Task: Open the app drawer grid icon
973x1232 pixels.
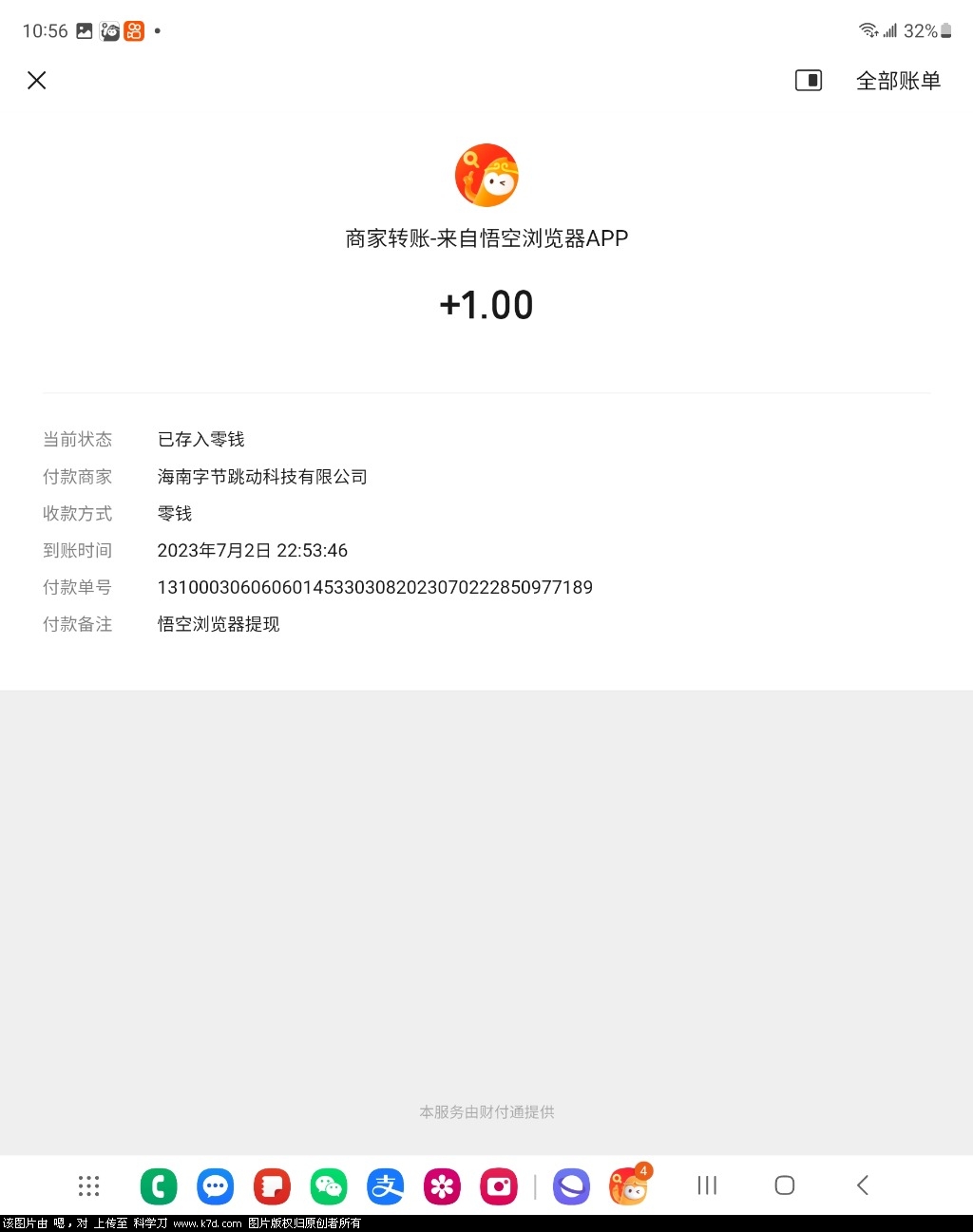Action: pyautogui.click(x=87, y=1185)
